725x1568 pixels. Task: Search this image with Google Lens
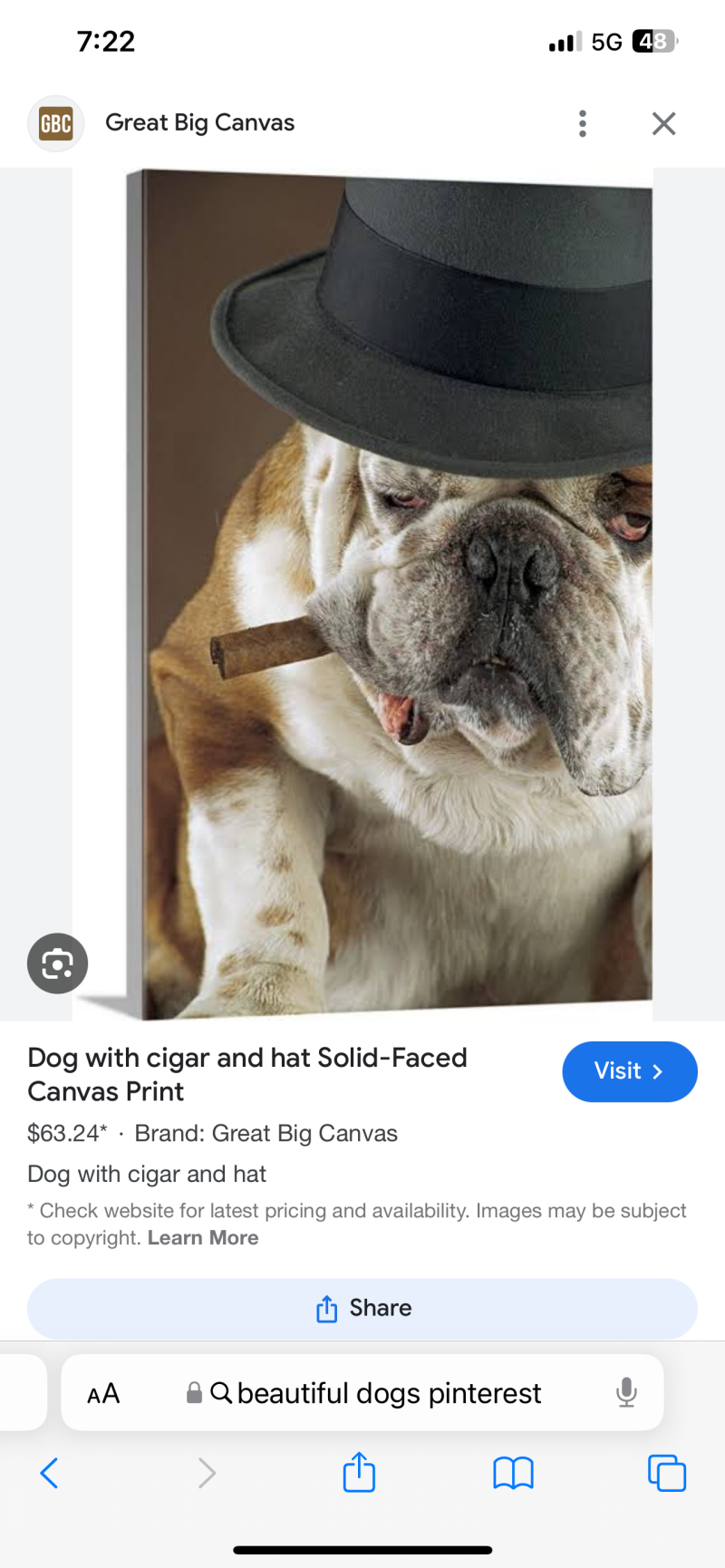57,963
